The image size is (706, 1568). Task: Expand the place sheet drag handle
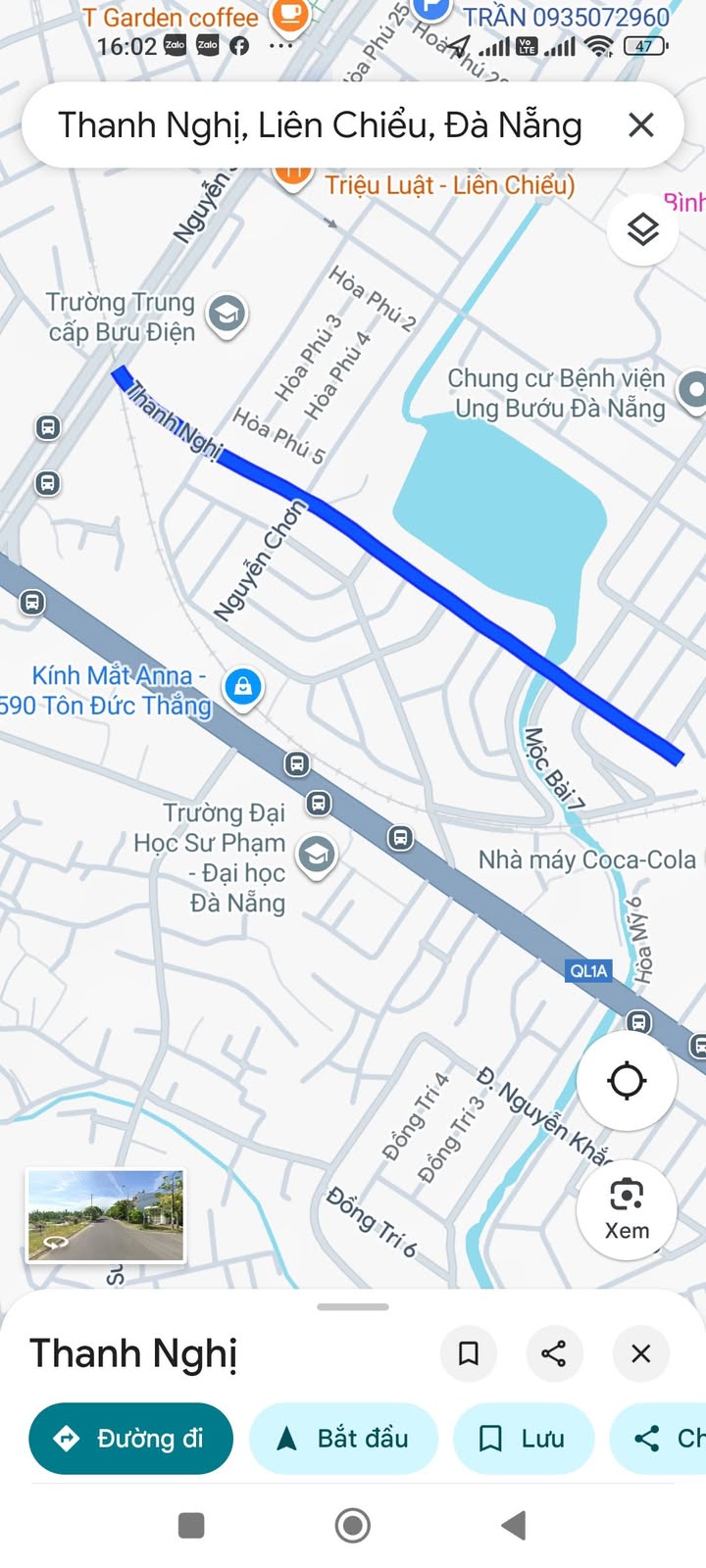point(353,1306)
